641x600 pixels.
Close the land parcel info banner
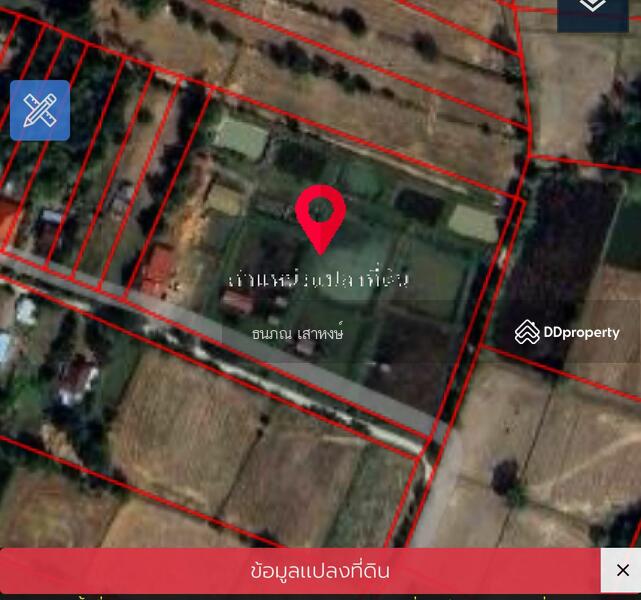click(x=622, y=570)
